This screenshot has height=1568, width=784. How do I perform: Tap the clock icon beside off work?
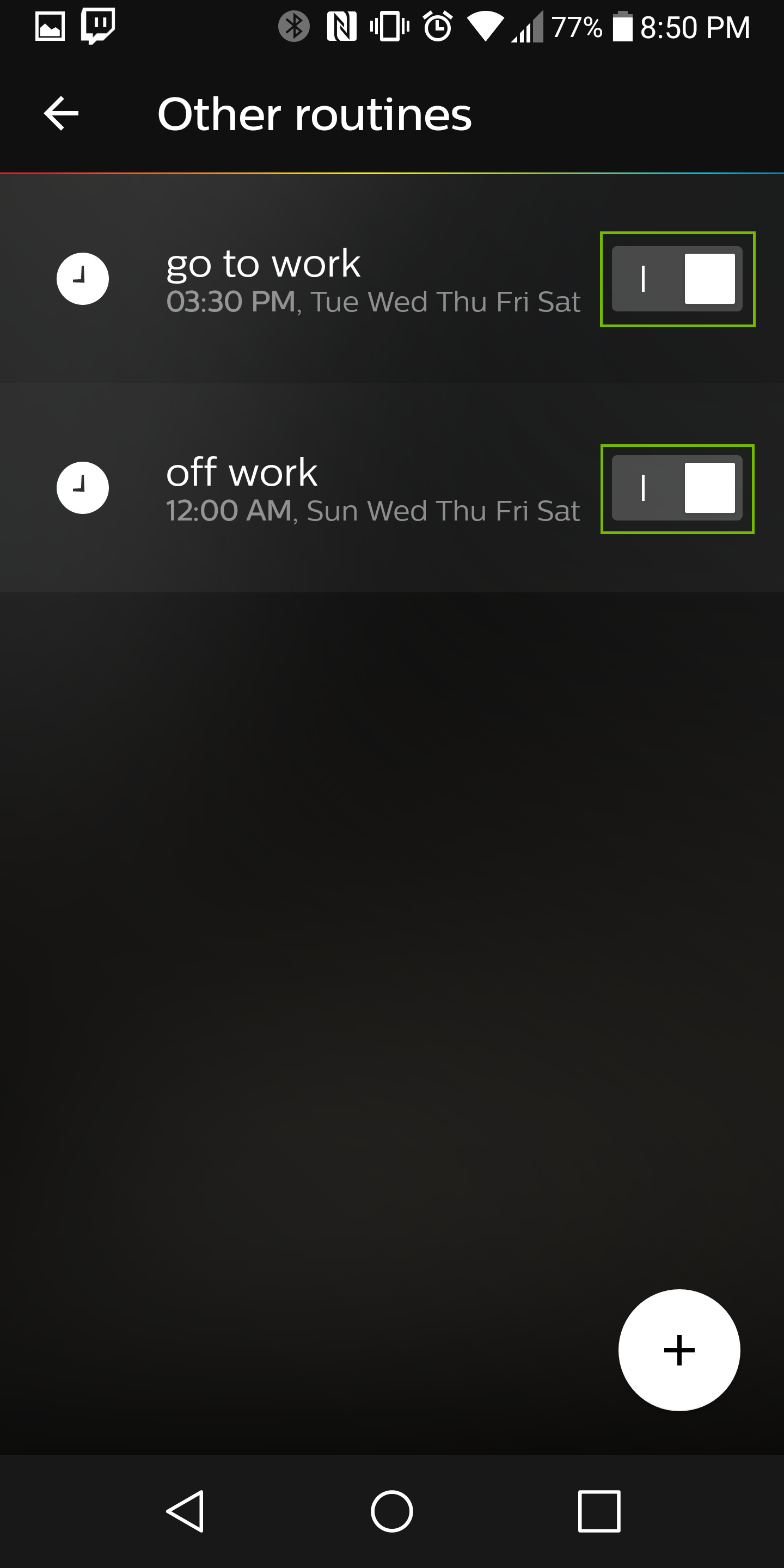(83, 488)
